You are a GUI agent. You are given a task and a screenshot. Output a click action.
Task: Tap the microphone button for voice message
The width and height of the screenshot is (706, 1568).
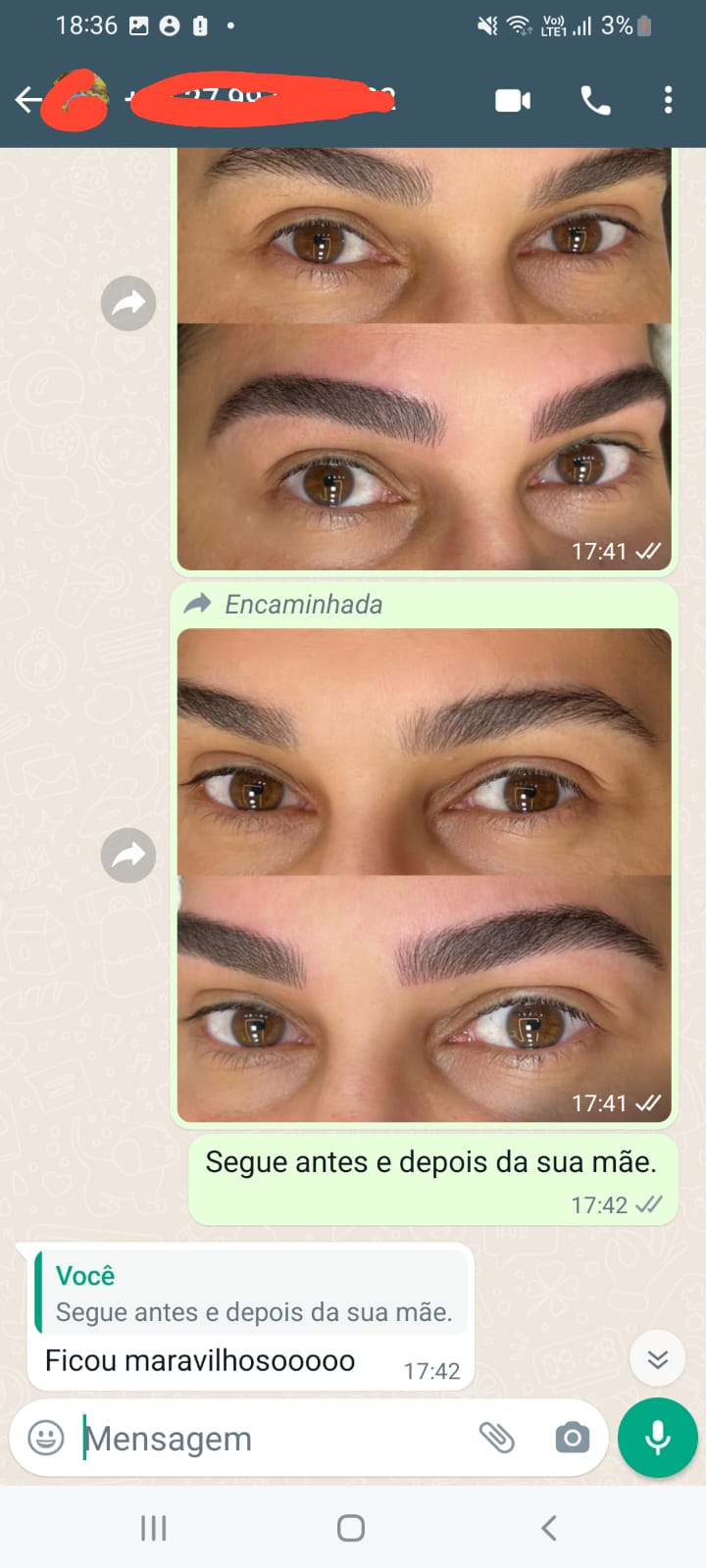657,1438
